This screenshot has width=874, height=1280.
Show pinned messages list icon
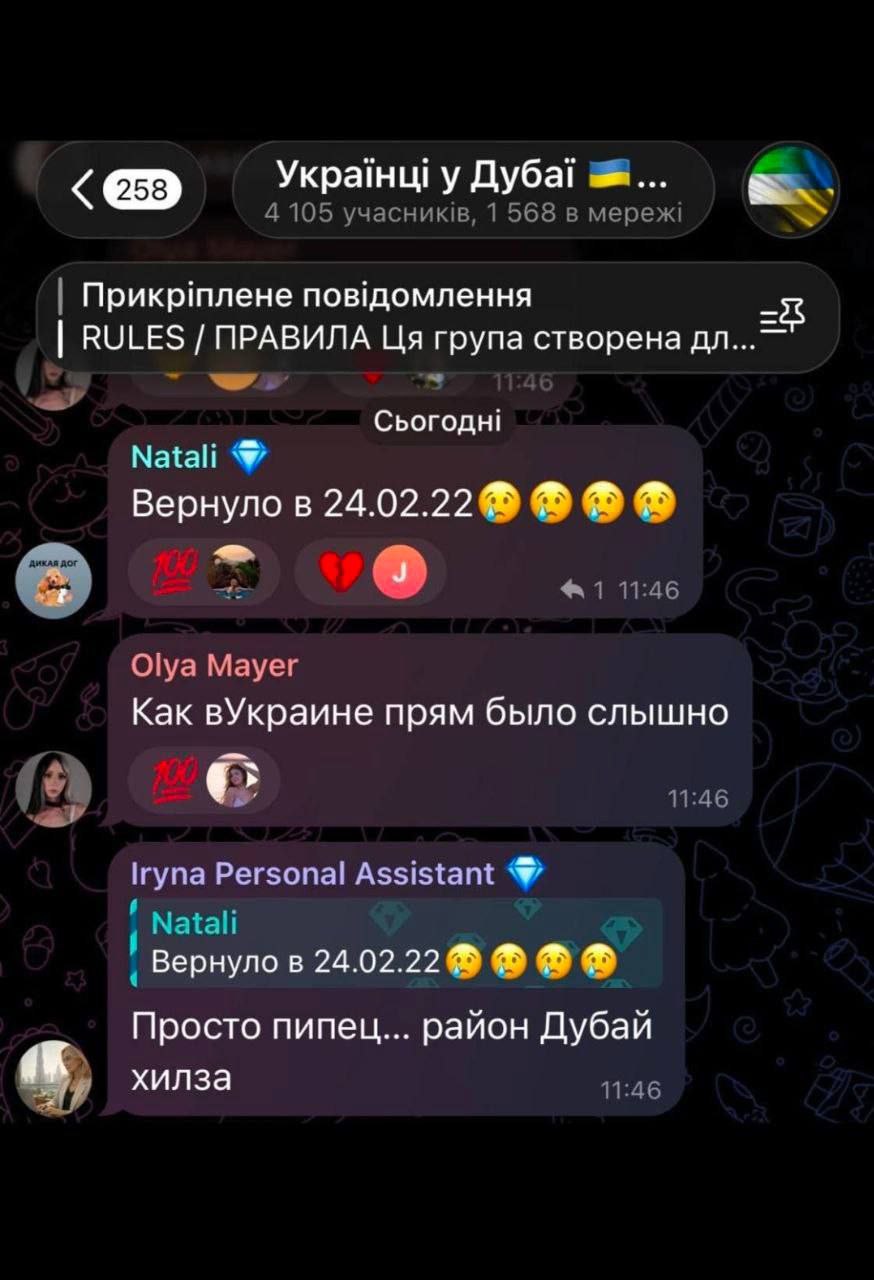(782, 318)
